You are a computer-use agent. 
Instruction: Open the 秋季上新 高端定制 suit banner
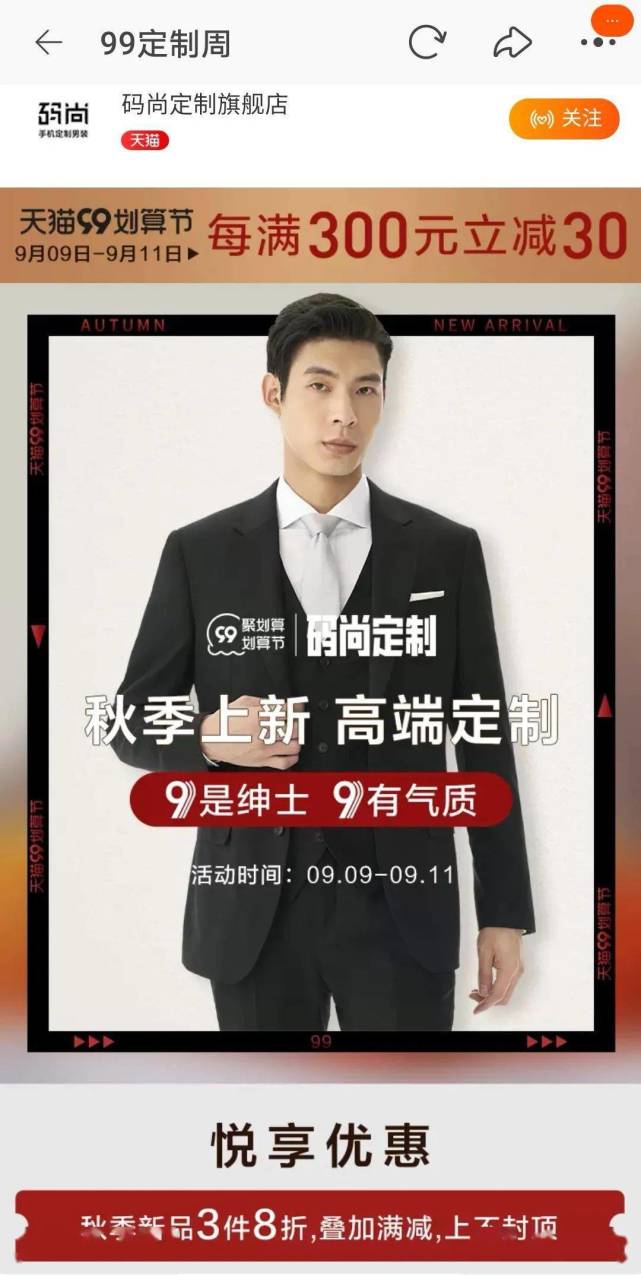point(320,684)
